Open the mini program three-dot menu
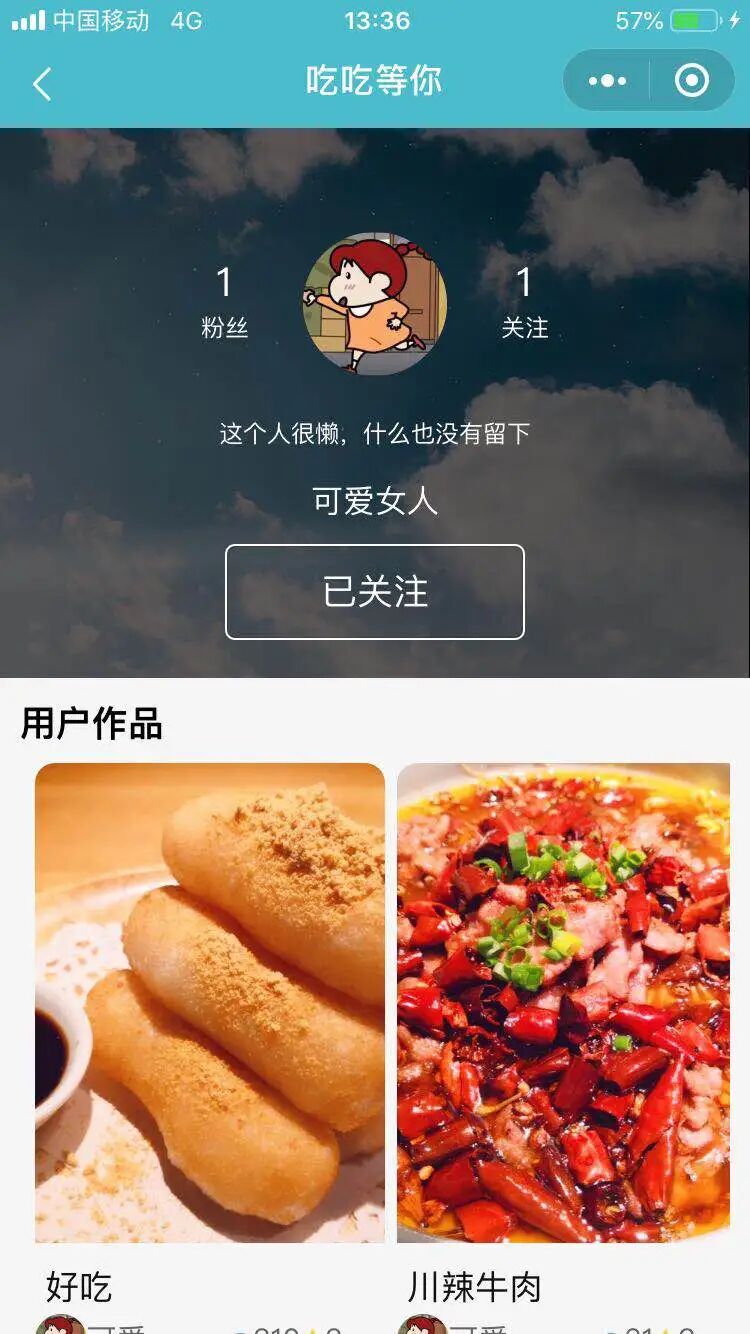 pyautogui.click(x=607, y=81)
